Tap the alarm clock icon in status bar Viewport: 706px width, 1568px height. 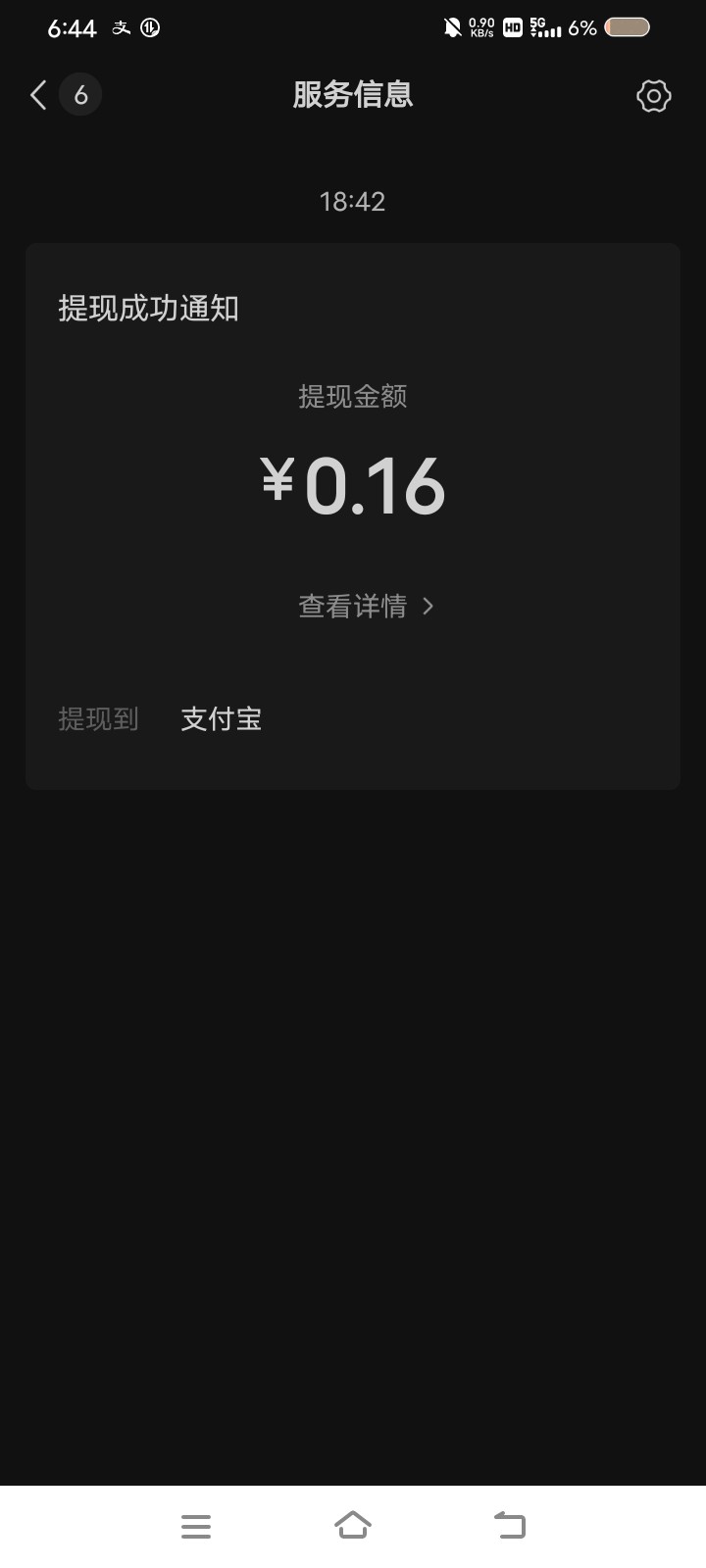pos(148,27)
